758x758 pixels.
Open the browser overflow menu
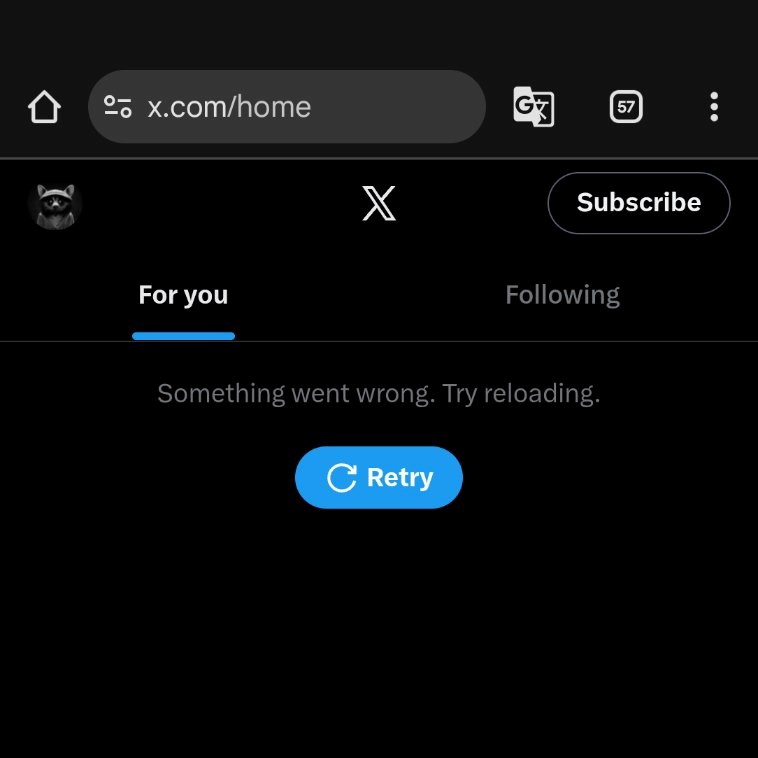pos(713,107)
